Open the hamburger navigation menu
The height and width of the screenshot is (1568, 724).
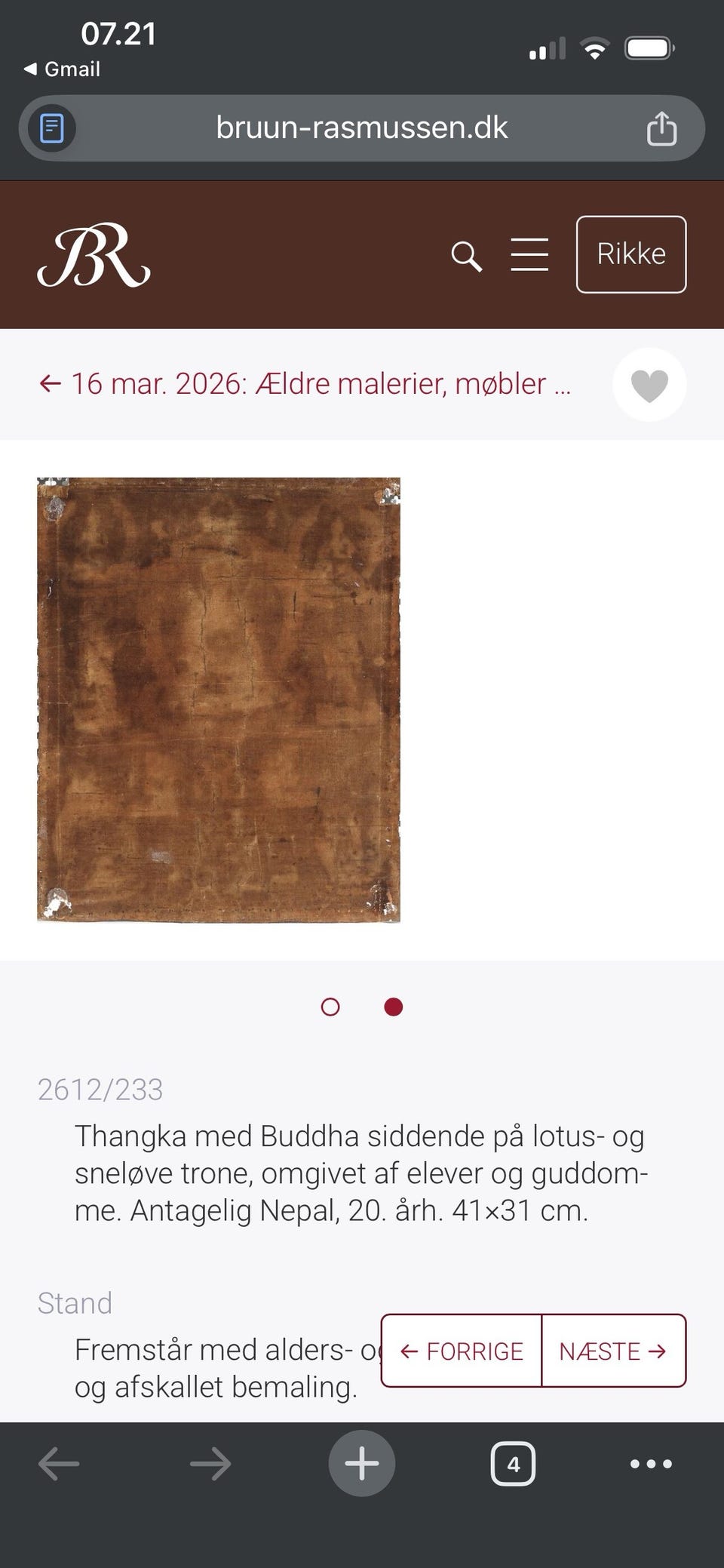coord(529,255)
